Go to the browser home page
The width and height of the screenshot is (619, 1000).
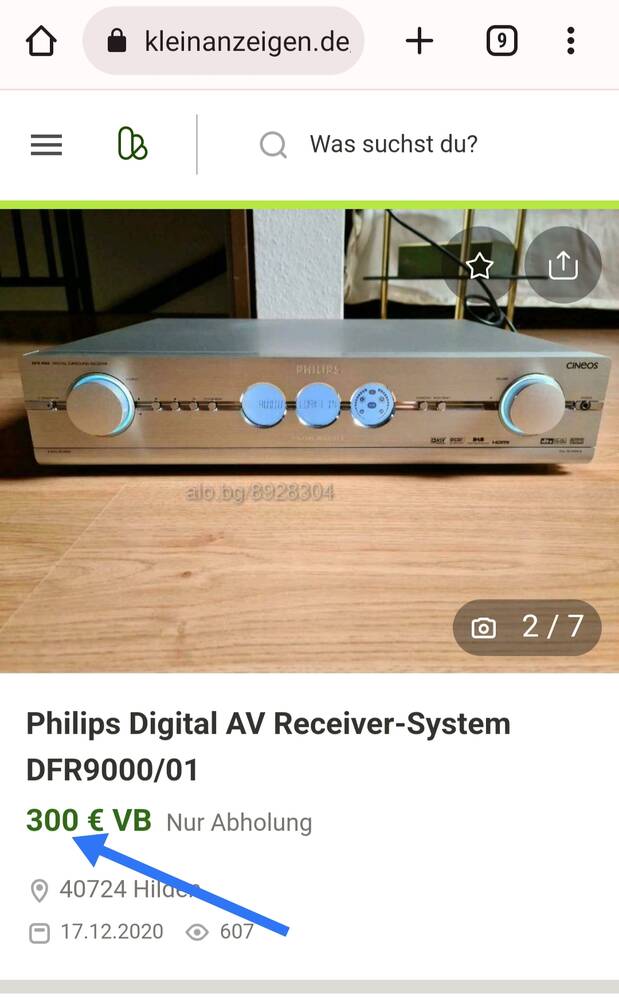pos(41,41)
